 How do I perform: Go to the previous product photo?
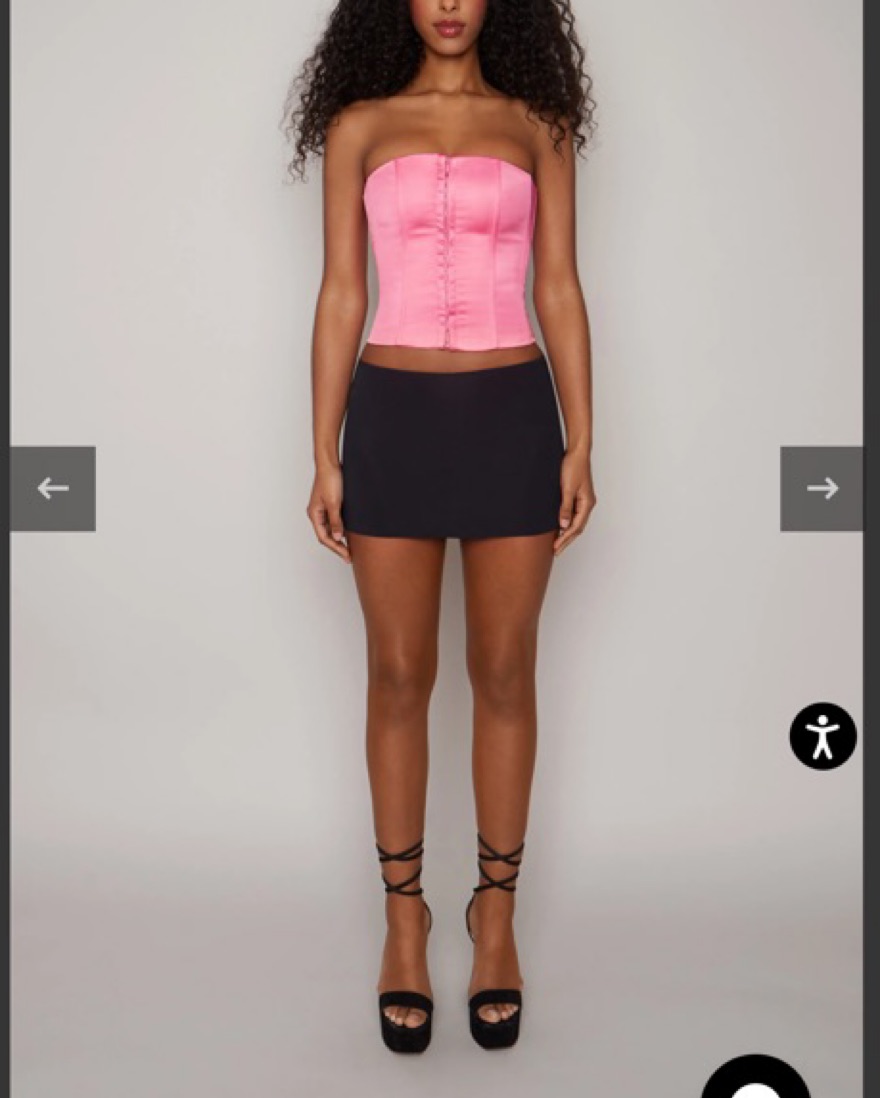pos(53,488)
